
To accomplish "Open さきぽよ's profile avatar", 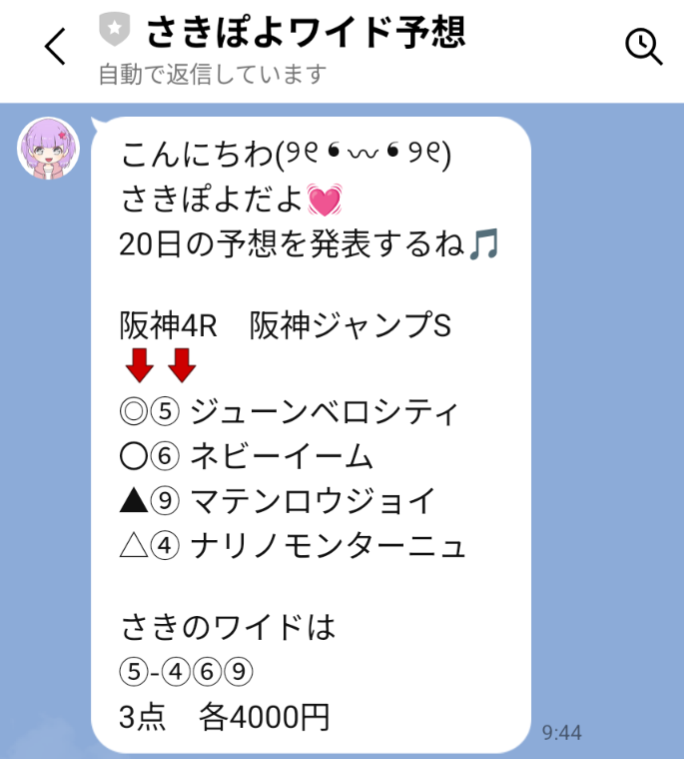I will (49, 150).
